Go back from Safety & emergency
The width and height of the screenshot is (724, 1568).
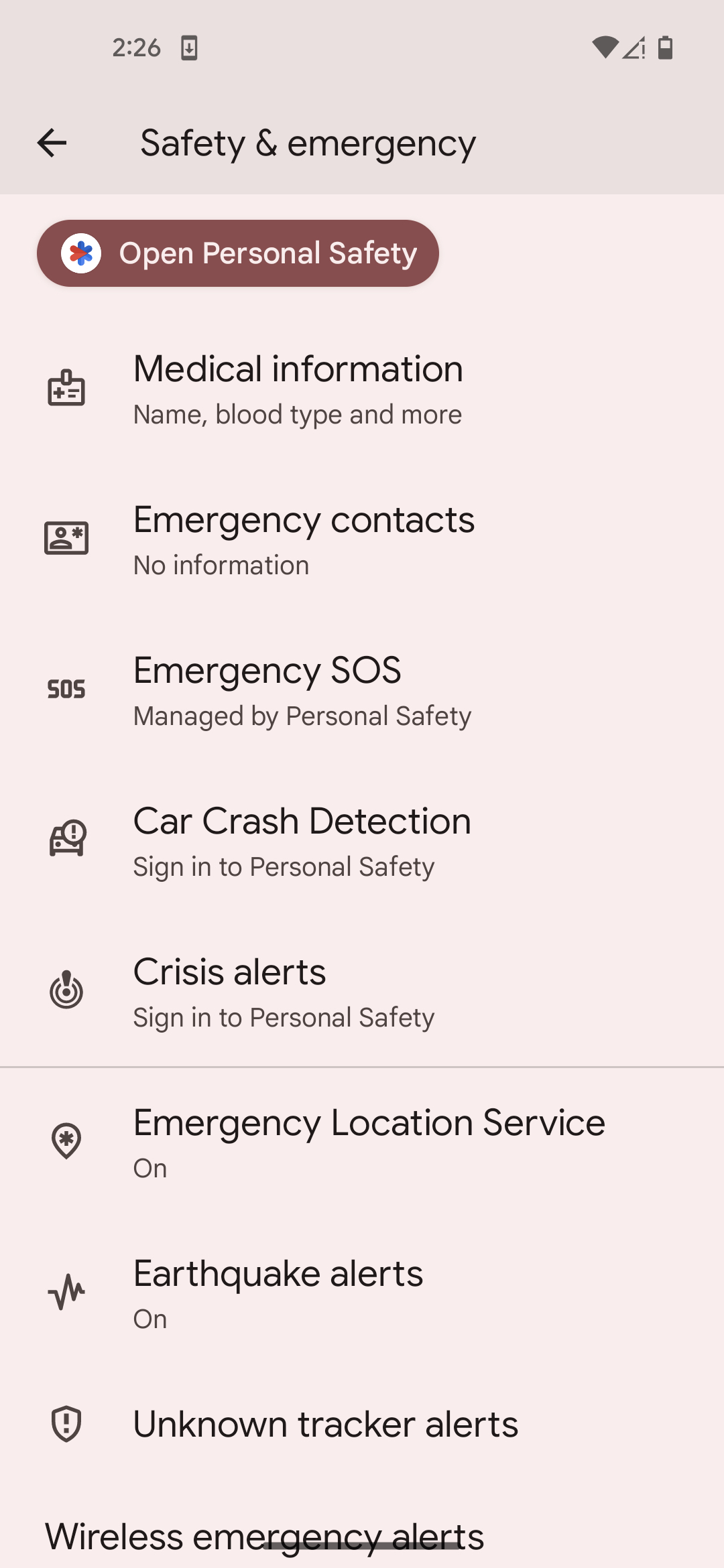pyautogui.click(x=52, y=143)
